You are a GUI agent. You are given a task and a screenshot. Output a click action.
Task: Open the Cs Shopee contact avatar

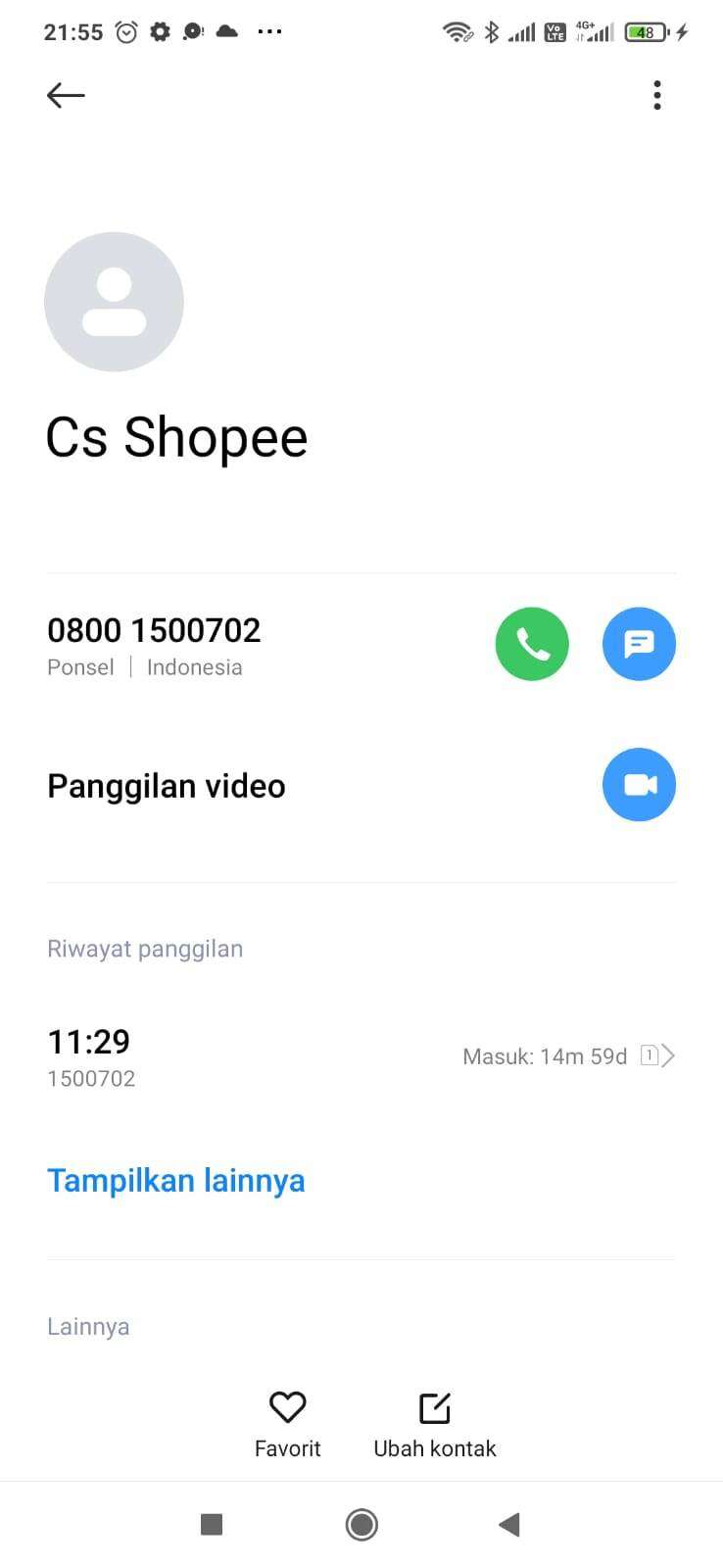[x=114, y=302]
